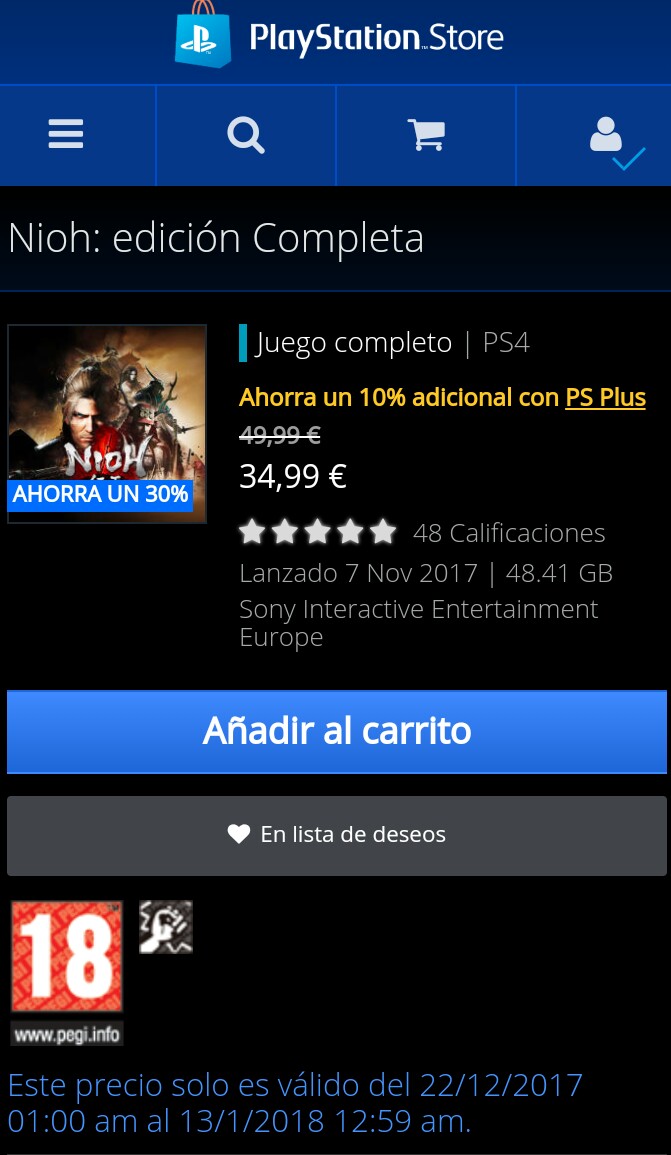Open the store search

[245, 134]
